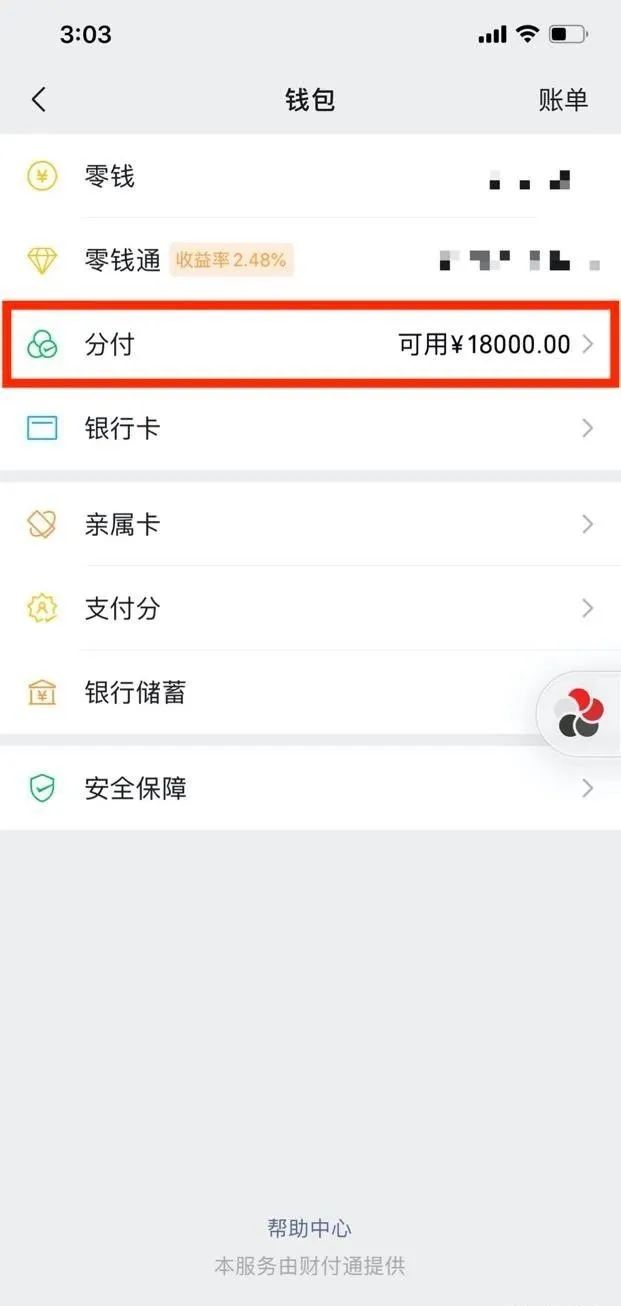Image resolution: width=621 pixels, height=1306 pixels.
Task: Open the 零钱 balance row
Action: point(310,178)
